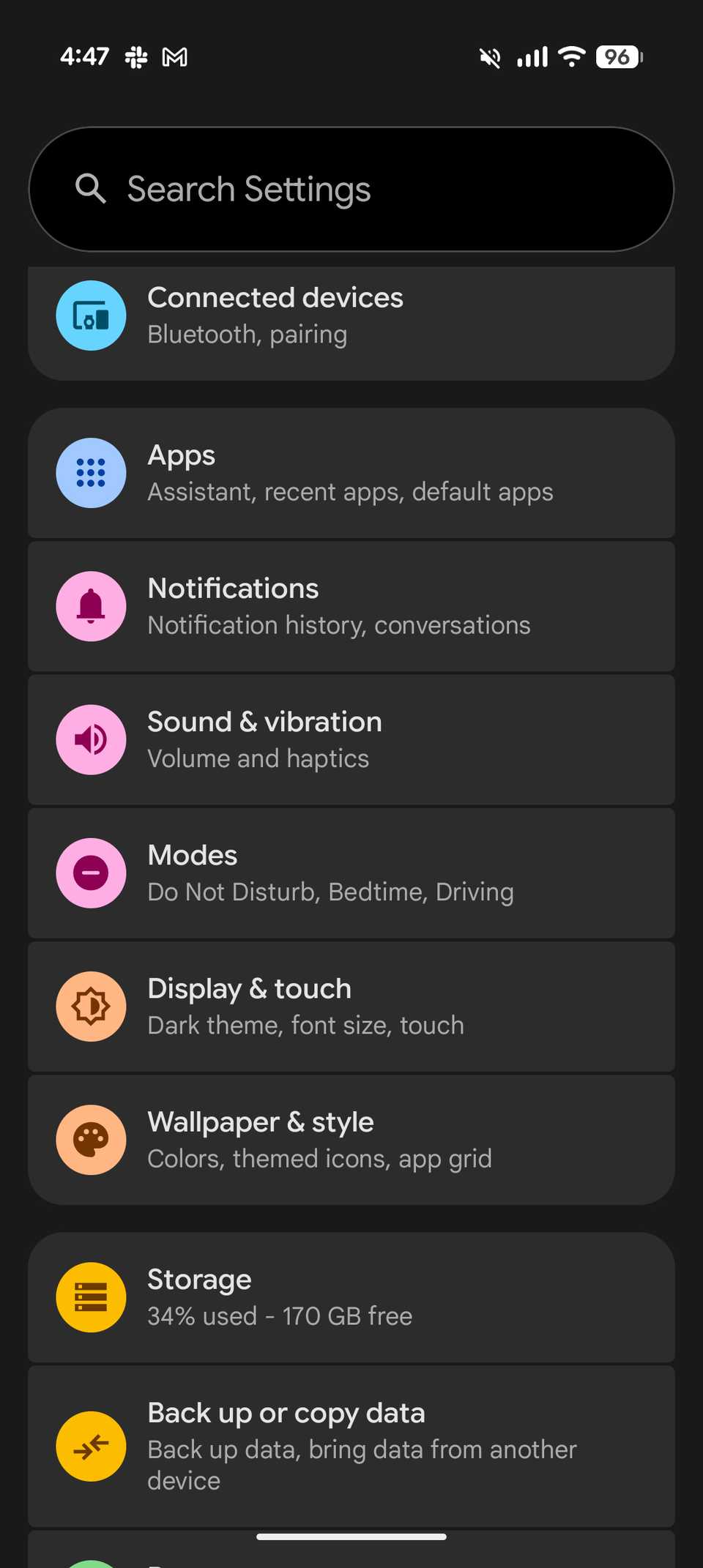Screen dimensions: 703x1568
Task: Tap the magnifying glass in the search bar
Action: click(x=90, y=189)
